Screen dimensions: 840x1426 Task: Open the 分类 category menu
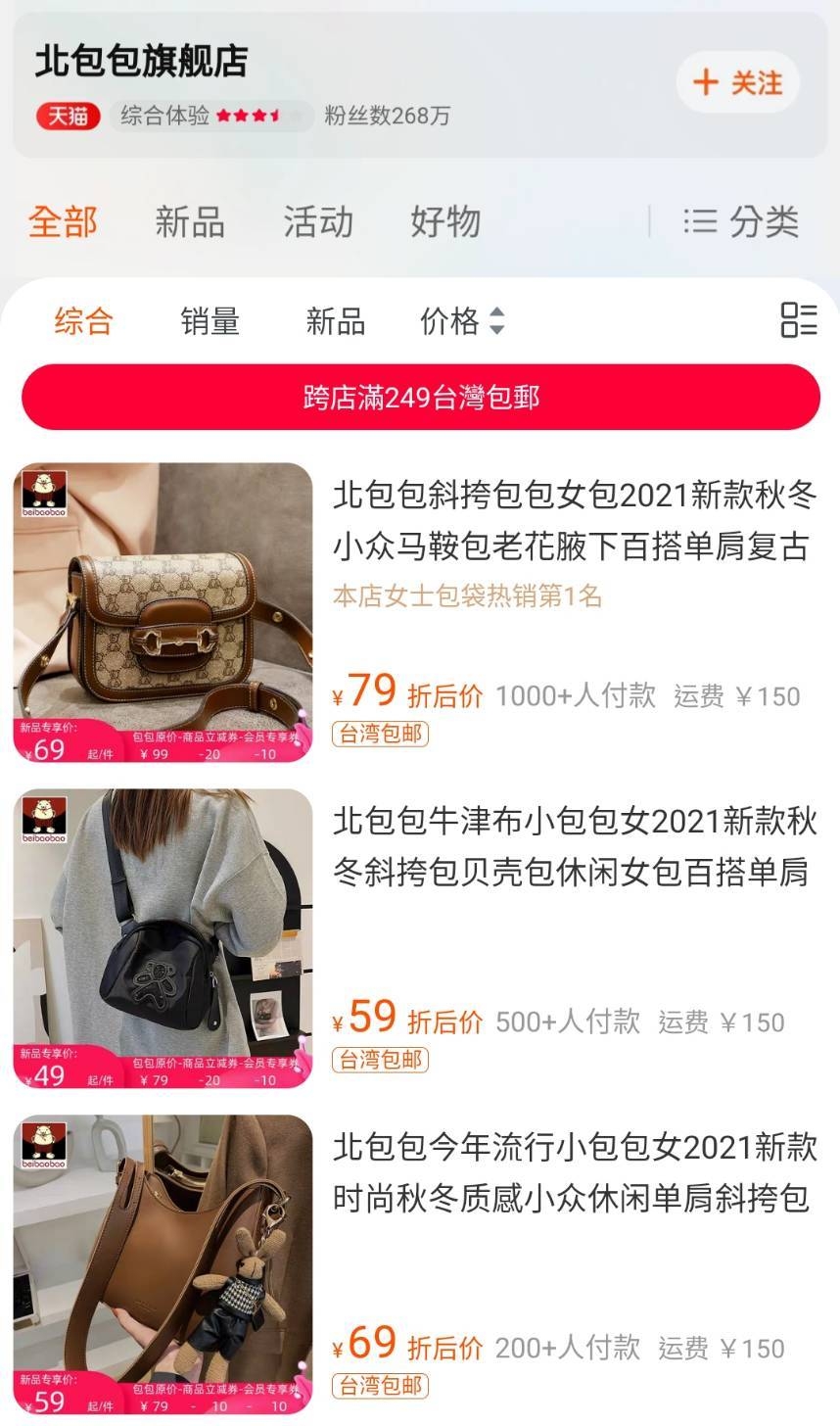click(x=741, y=221)
